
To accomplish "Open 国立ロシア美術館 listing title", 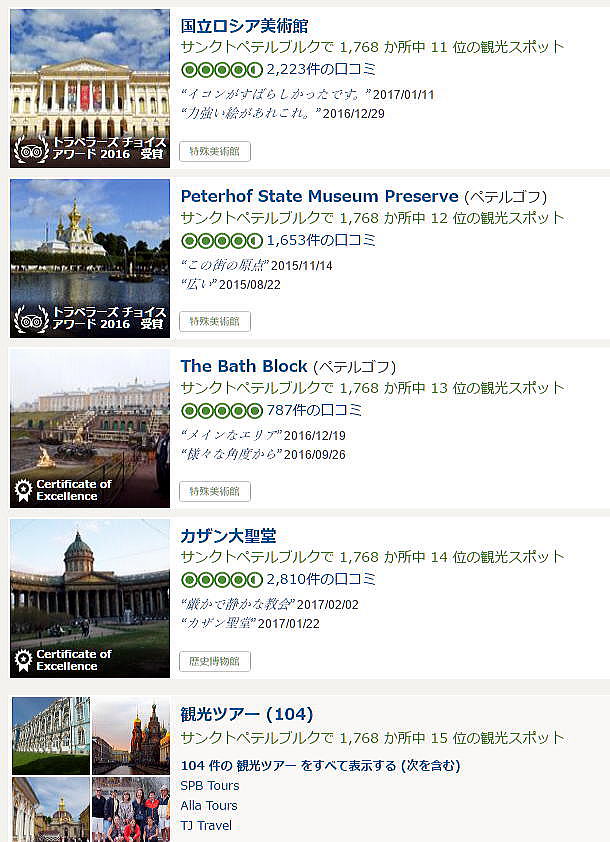I will pos(244,26).
